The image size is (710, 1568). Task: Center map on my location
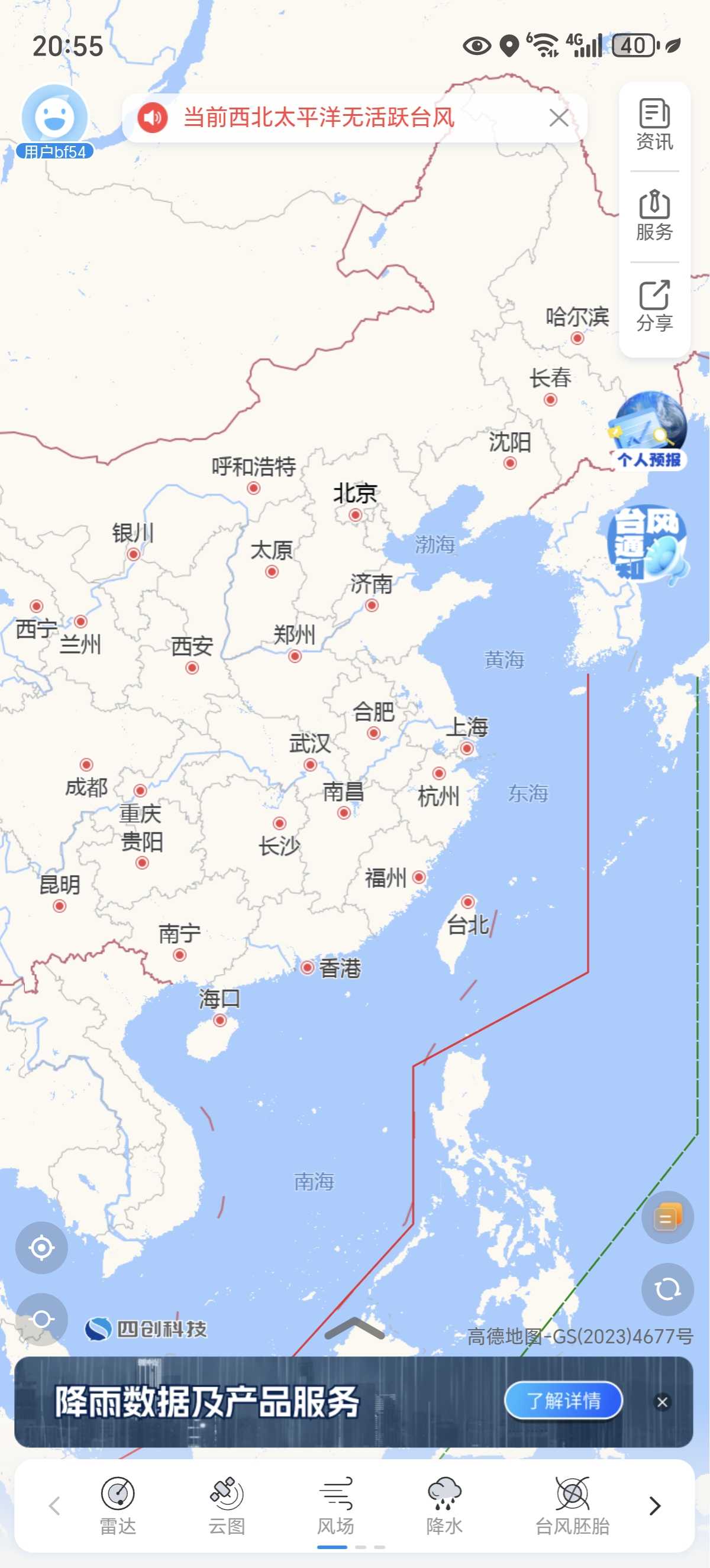click(x=41, y=1247)
